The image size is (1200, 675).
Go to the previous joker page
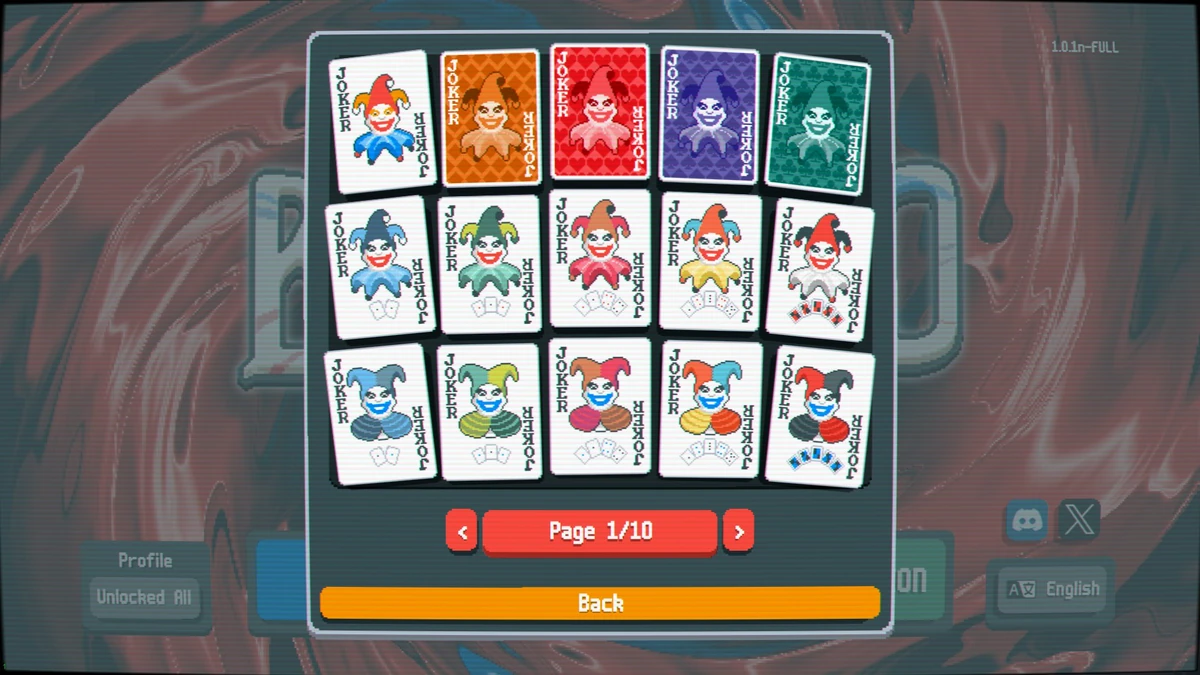coord(461,531)
